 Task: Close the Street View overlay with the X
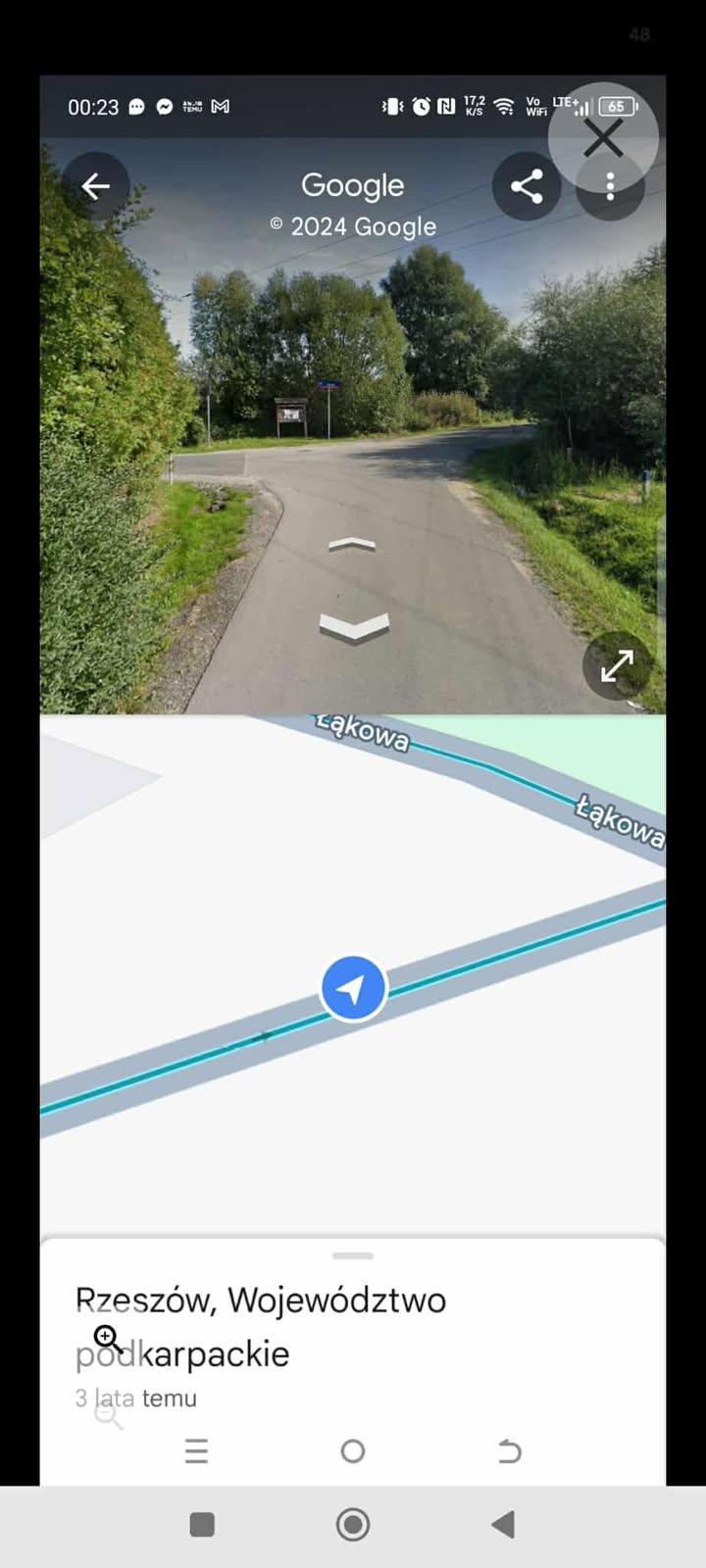click(x=604, y=138)
